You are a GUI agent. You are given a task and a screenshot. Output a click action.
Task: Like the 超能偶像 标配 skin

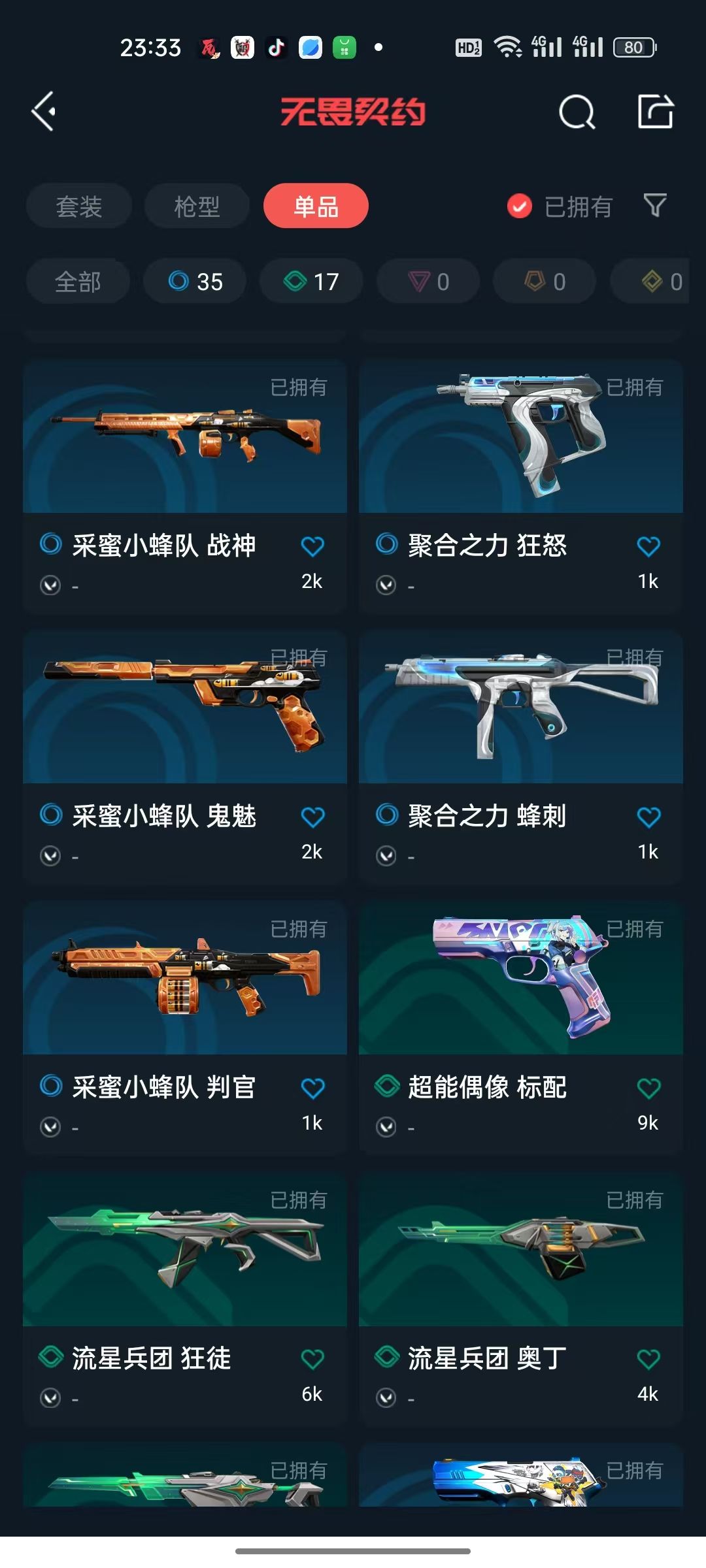[x=648, y=1088]
